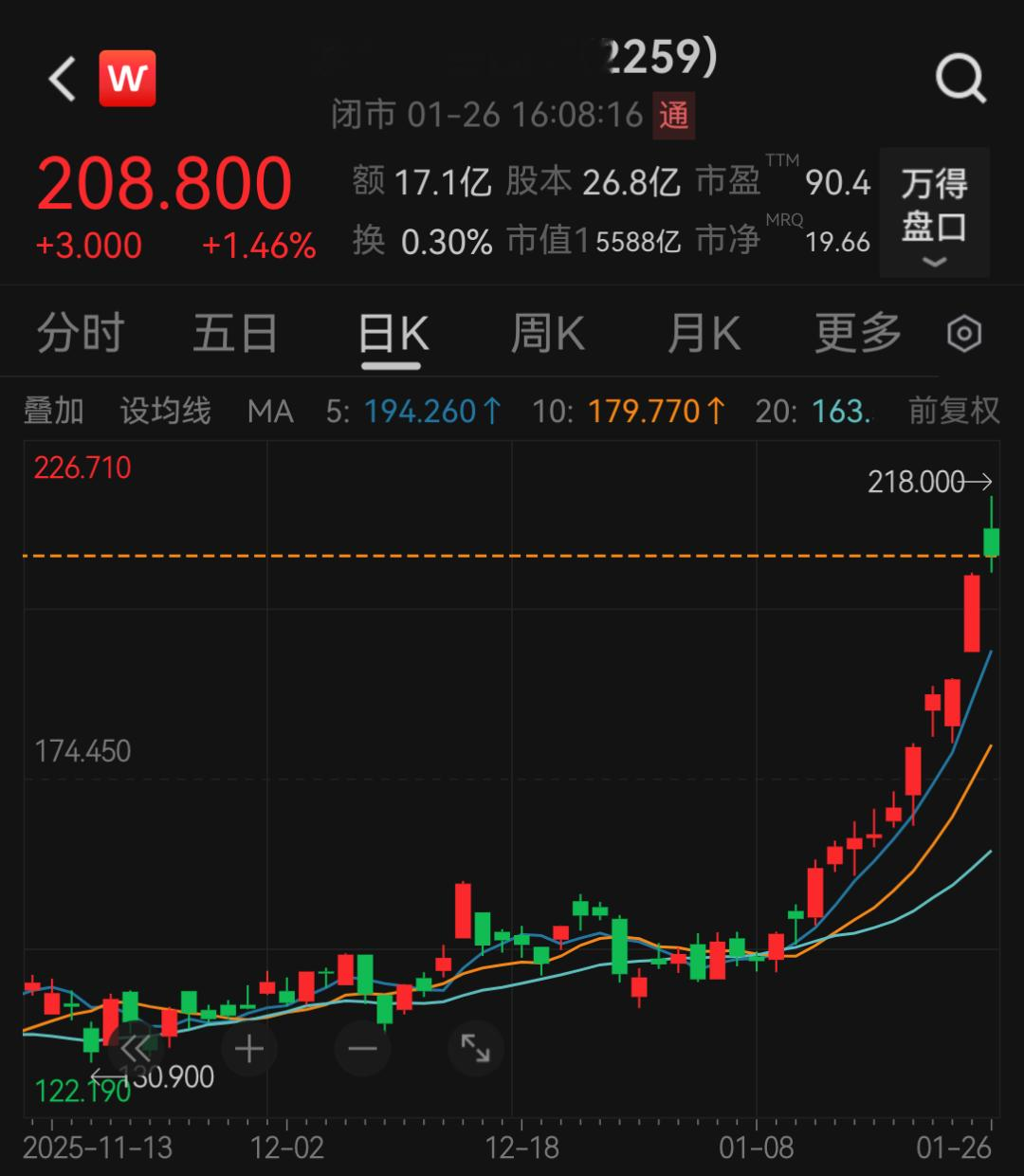Screen dimensions: 1024x1176
Task: Click the Wind W logo icon
Action: point(129,78)
